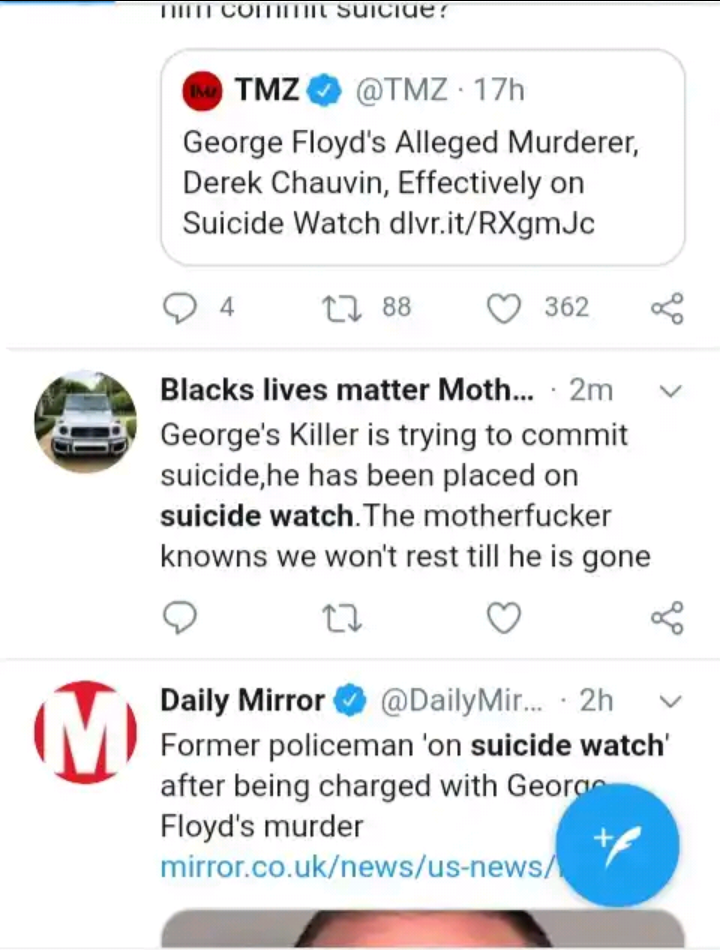This screenshot has width=720, height=950.
Task: Share the Blacks lives matter tweet
Action: click(x=667, y=618)
